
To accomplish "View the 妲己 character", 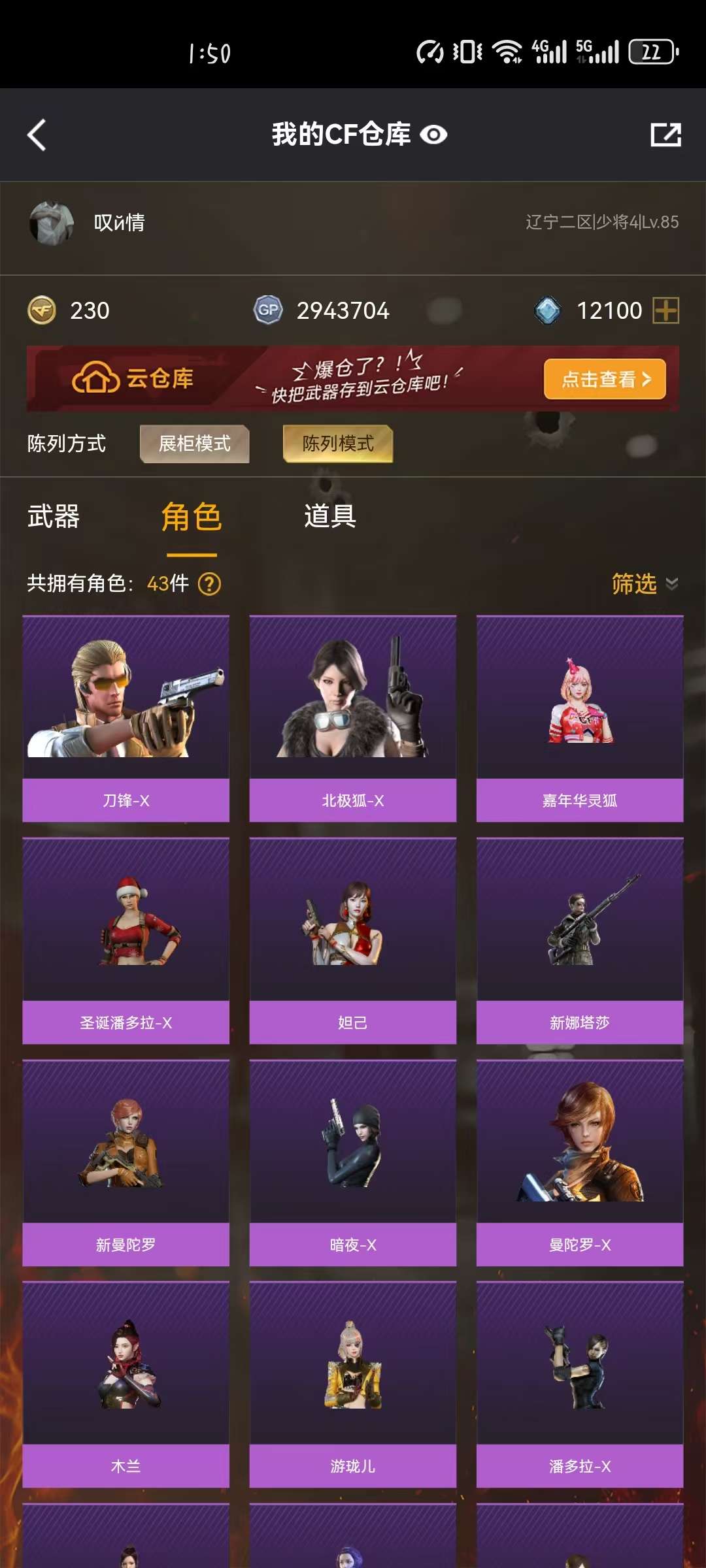I will pyautogui.click(x=352, y=941).
